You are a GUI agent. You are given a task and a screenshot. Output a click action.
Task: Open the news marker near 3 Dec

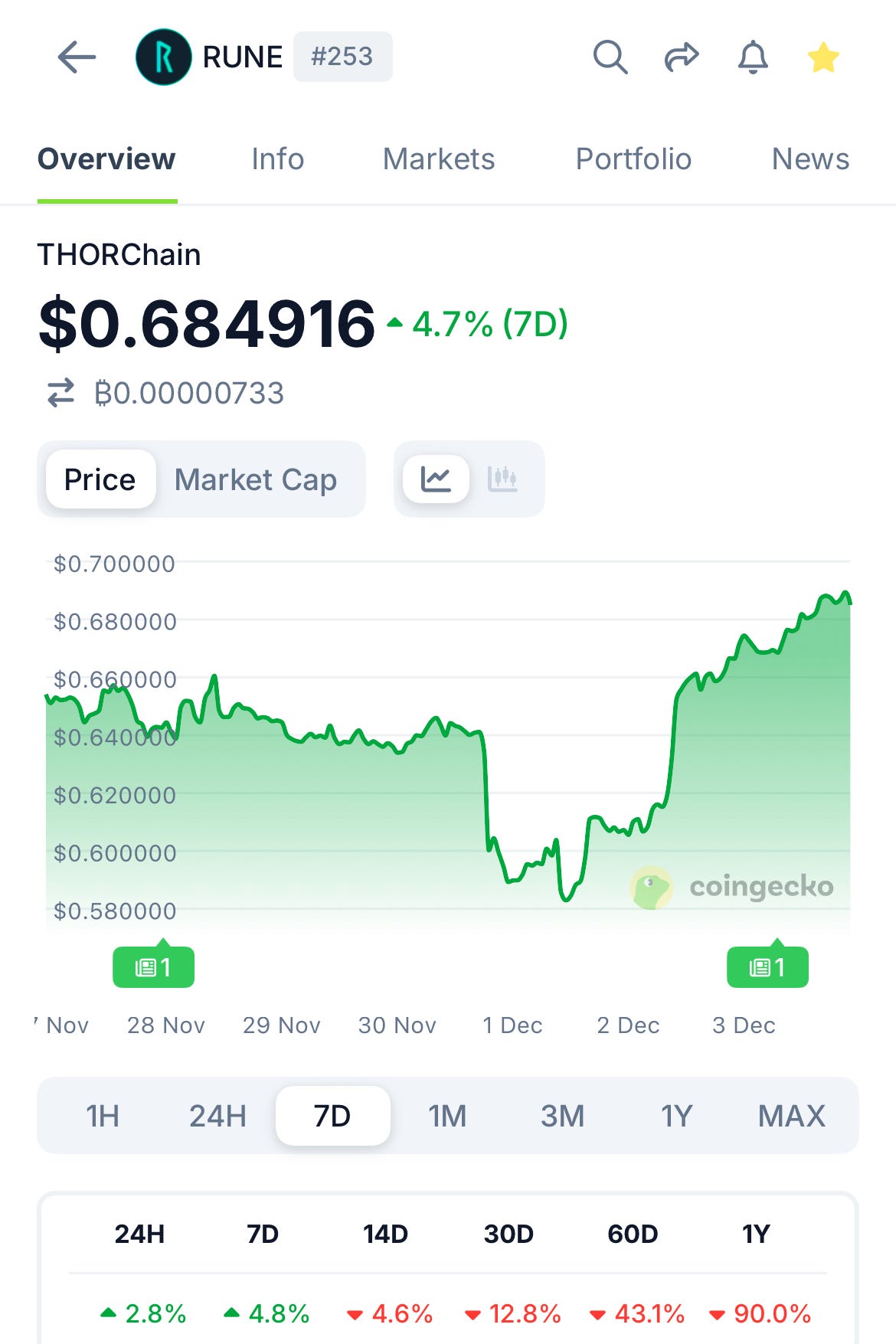coord(767,966)
